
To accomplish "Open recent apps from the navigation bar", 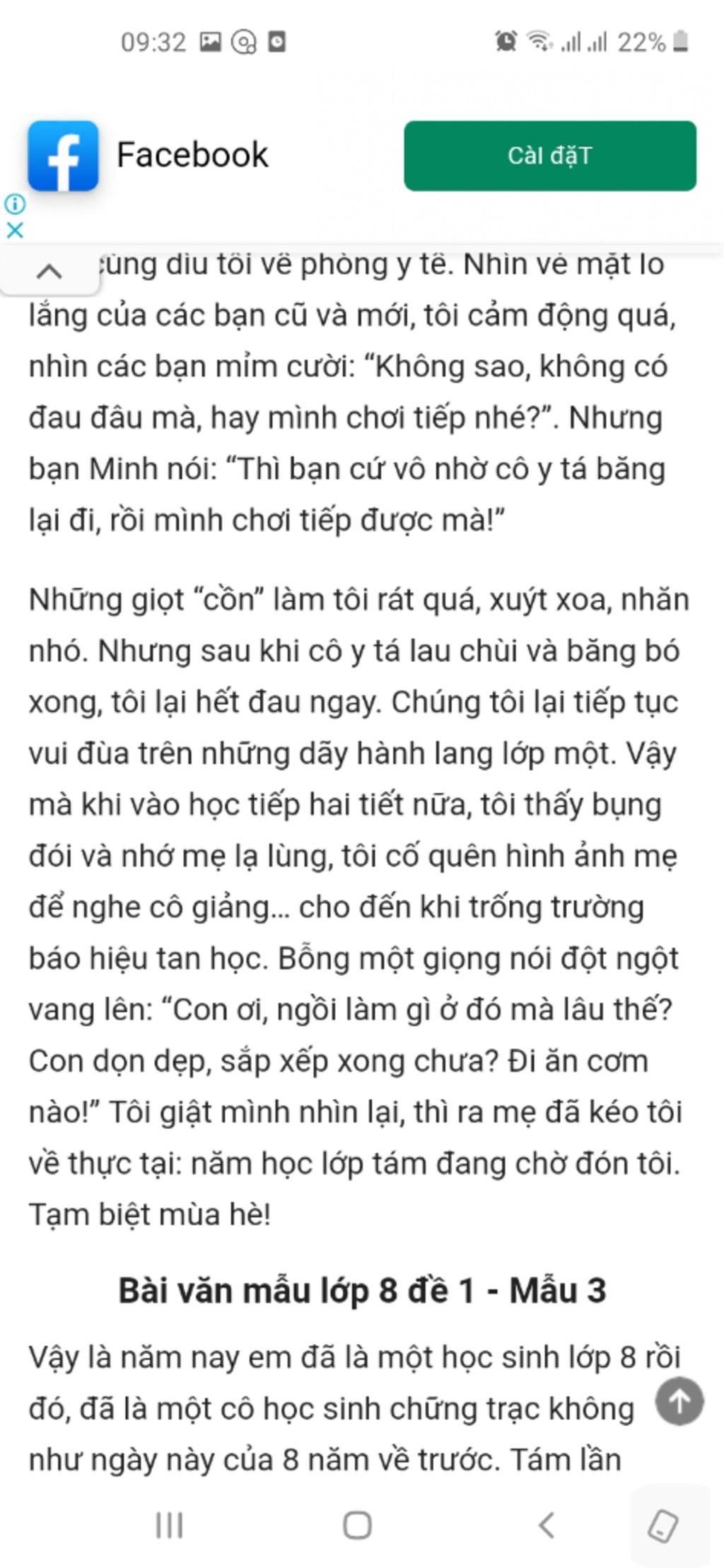I will point(169,1526).
